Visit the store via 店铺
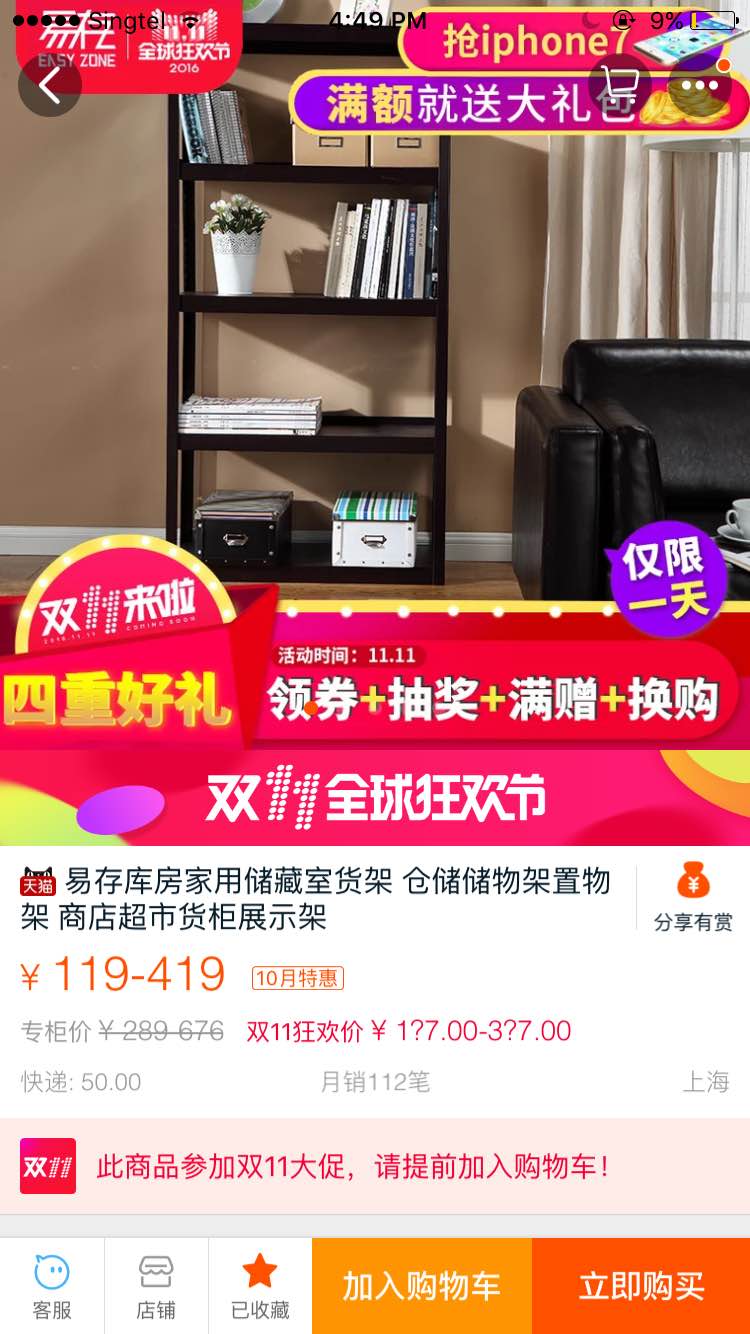Viewport: 750px width, 1334px height. (x=156, y=1286)
